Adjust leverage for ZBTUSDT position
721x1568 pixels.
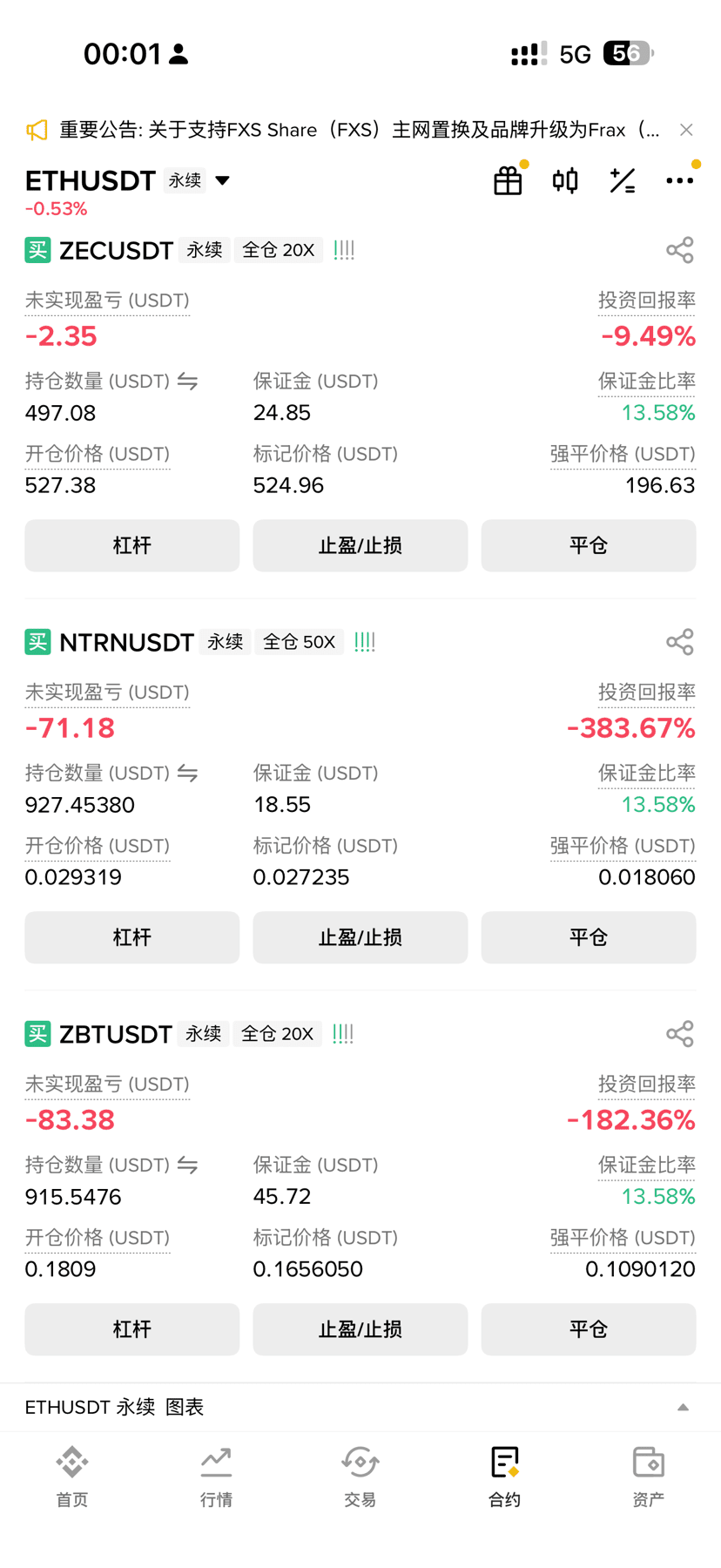click(x=132, y=1329)
